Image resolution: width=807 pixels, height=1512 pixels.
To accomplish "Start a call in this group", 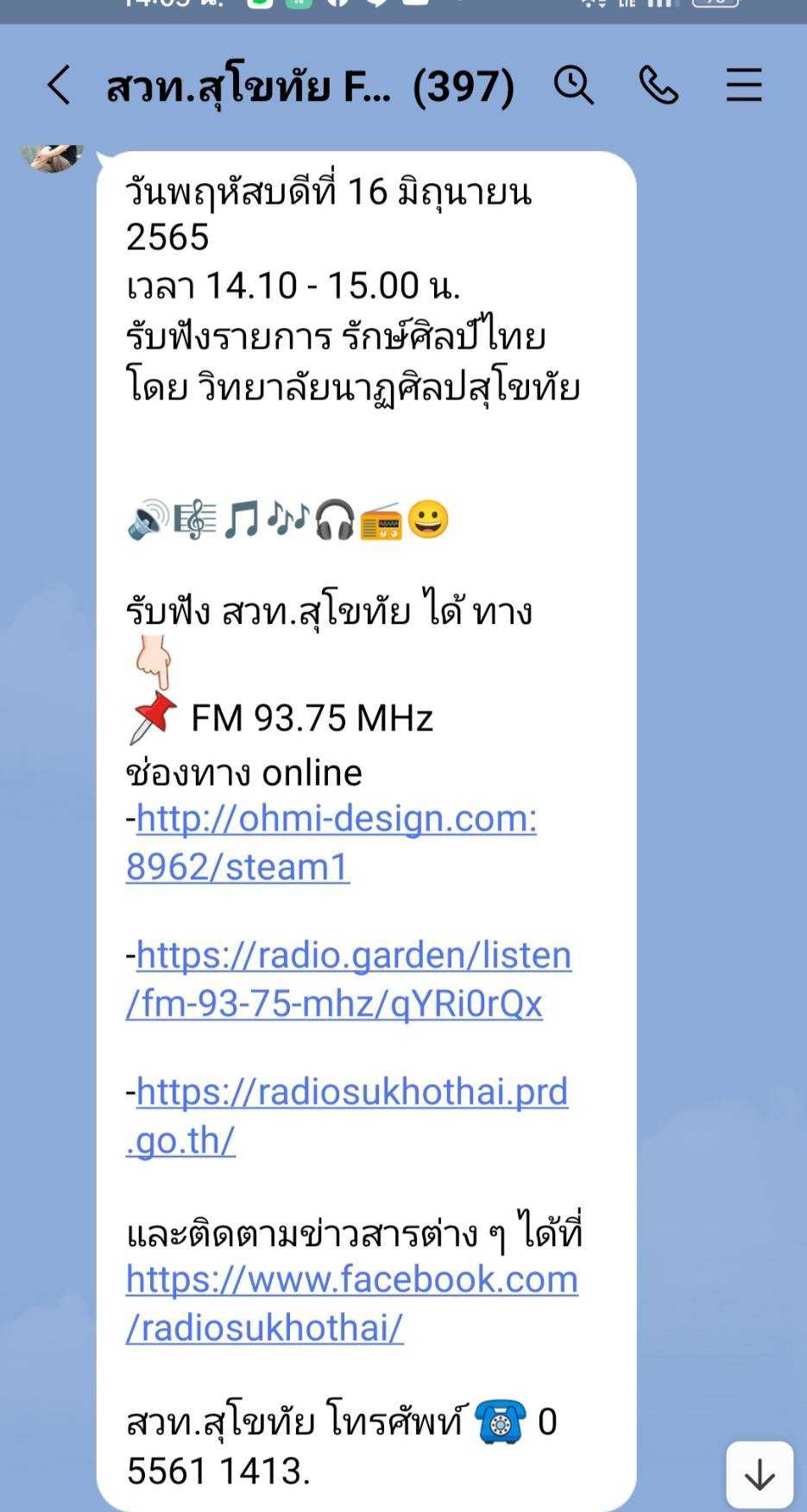I will pyautogui.click(x=659, y=85).
